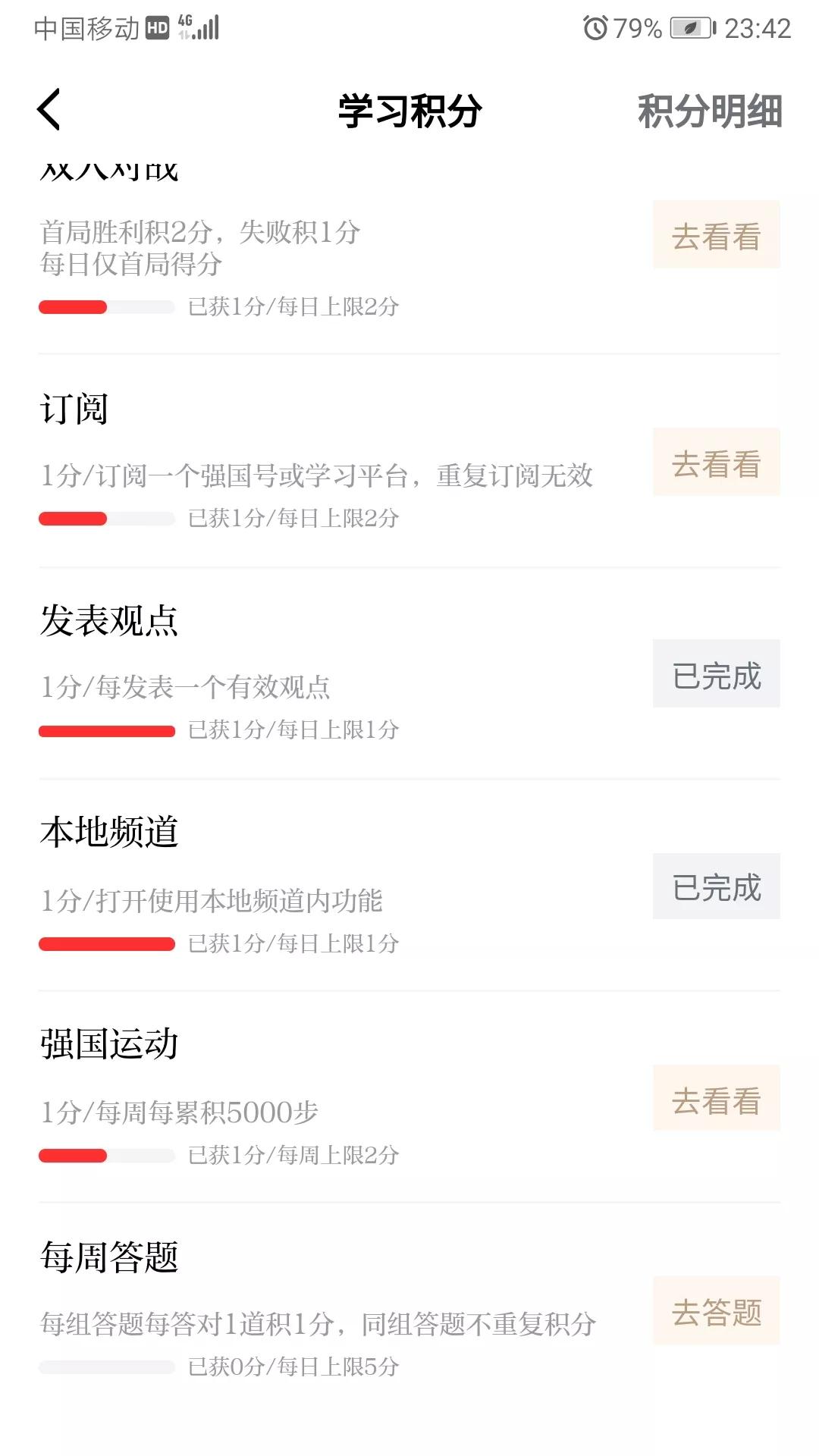
Task: Tap 去看看 next to 订阅
Action: click(716, 463)
